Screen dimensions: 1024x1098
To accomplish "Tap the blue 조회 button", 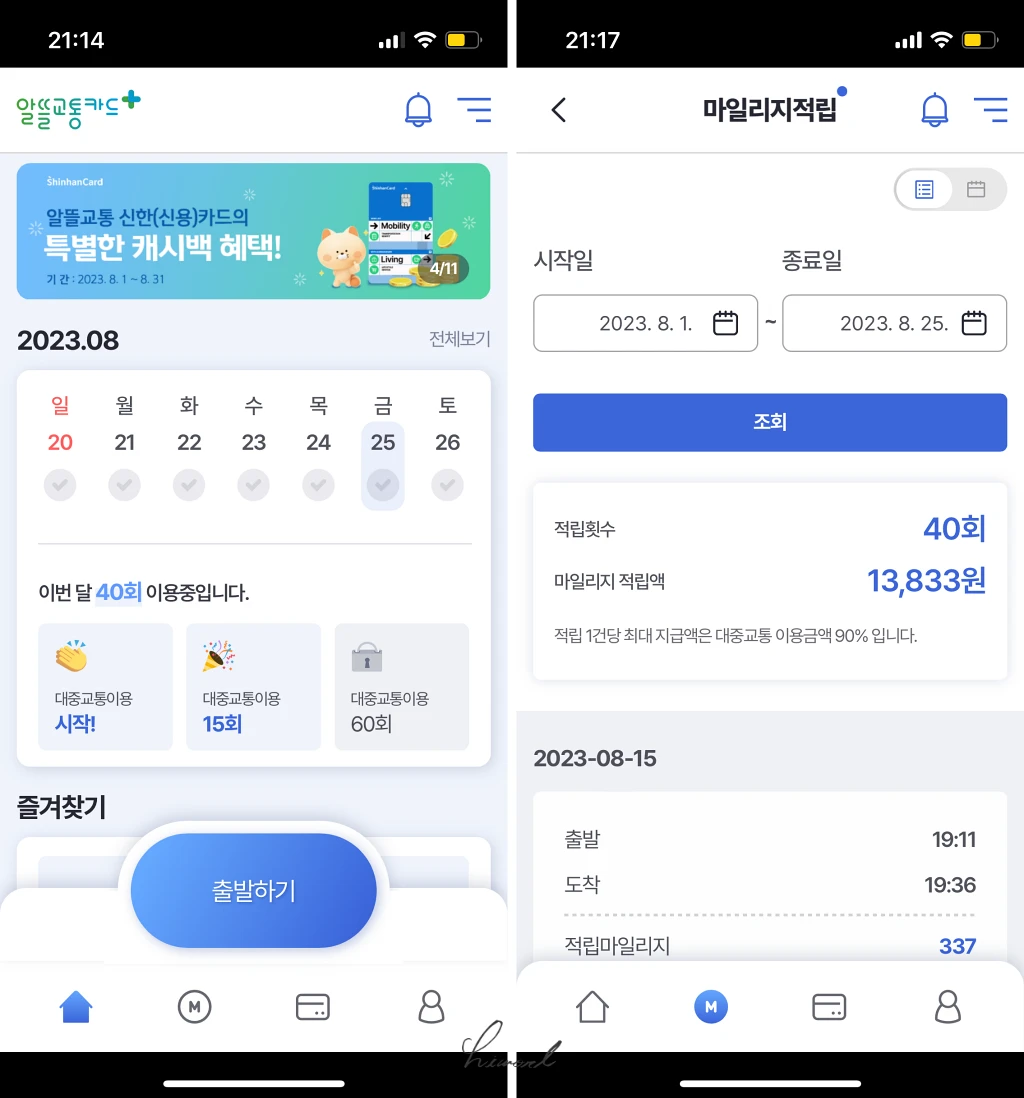I will 769,422.
